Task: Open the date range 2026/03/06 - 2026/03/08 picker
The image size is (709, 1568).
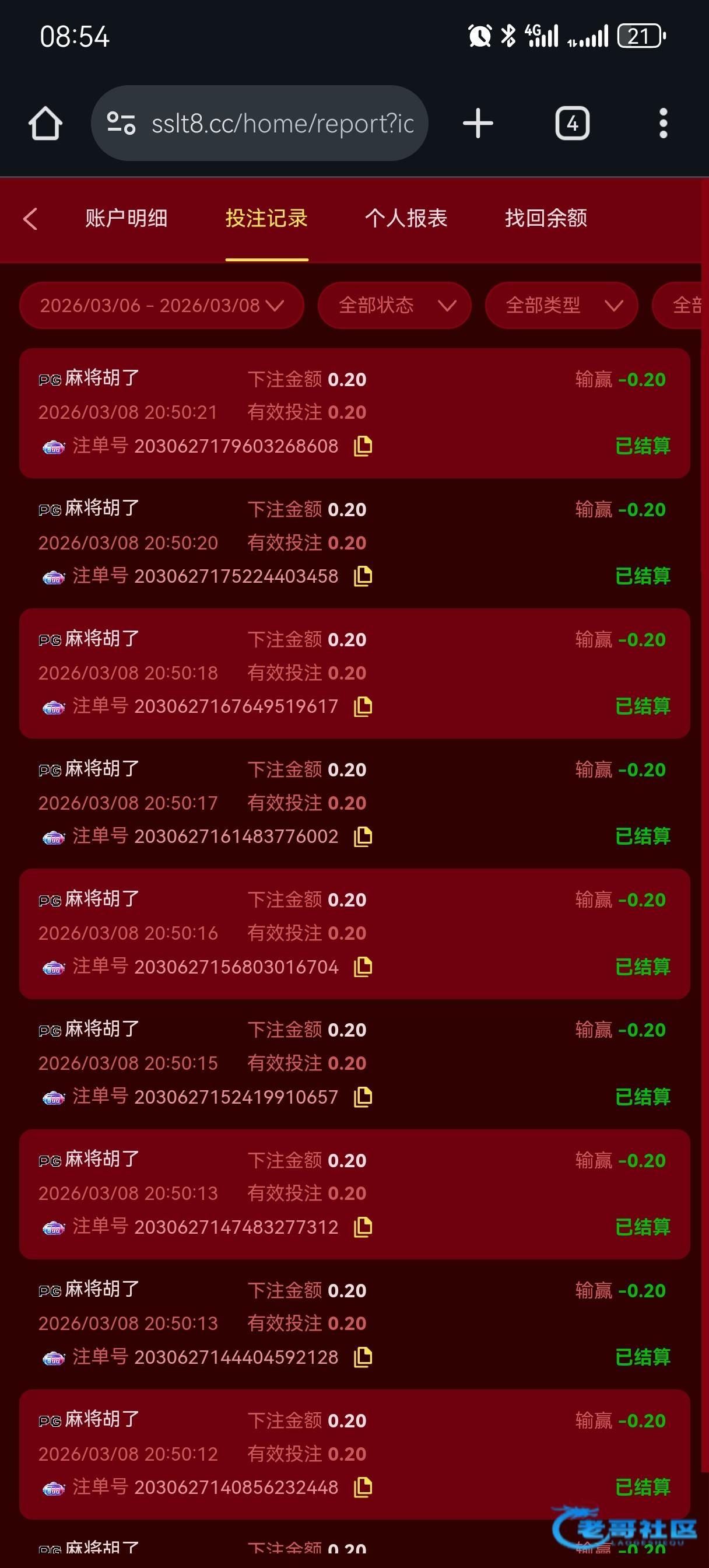Action: point(162,305)
